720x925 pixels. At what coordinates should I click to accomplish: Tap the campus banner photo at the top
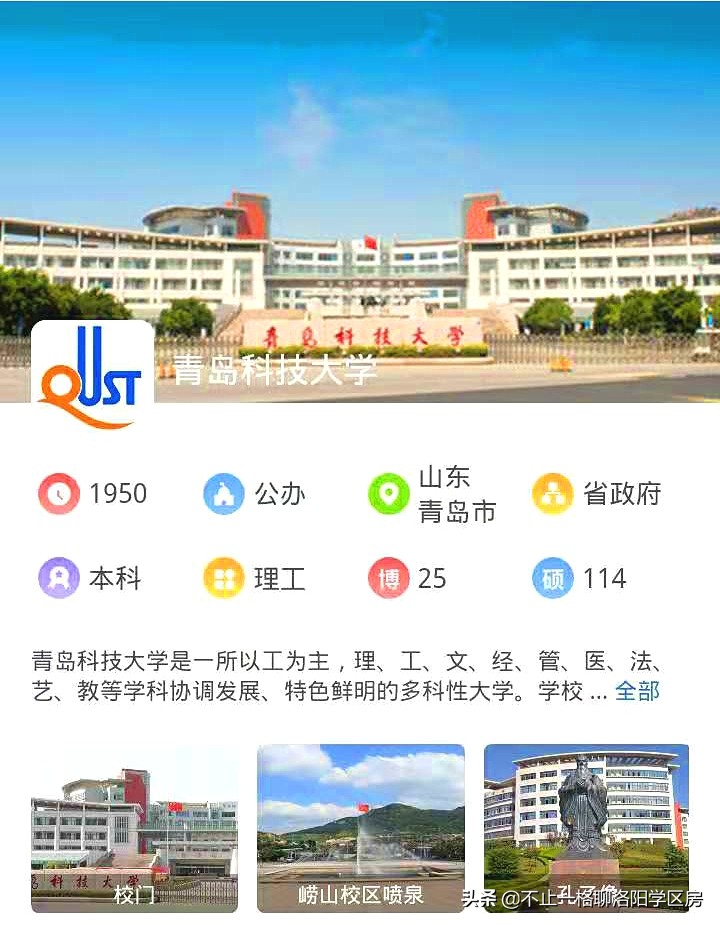[360, 180]
